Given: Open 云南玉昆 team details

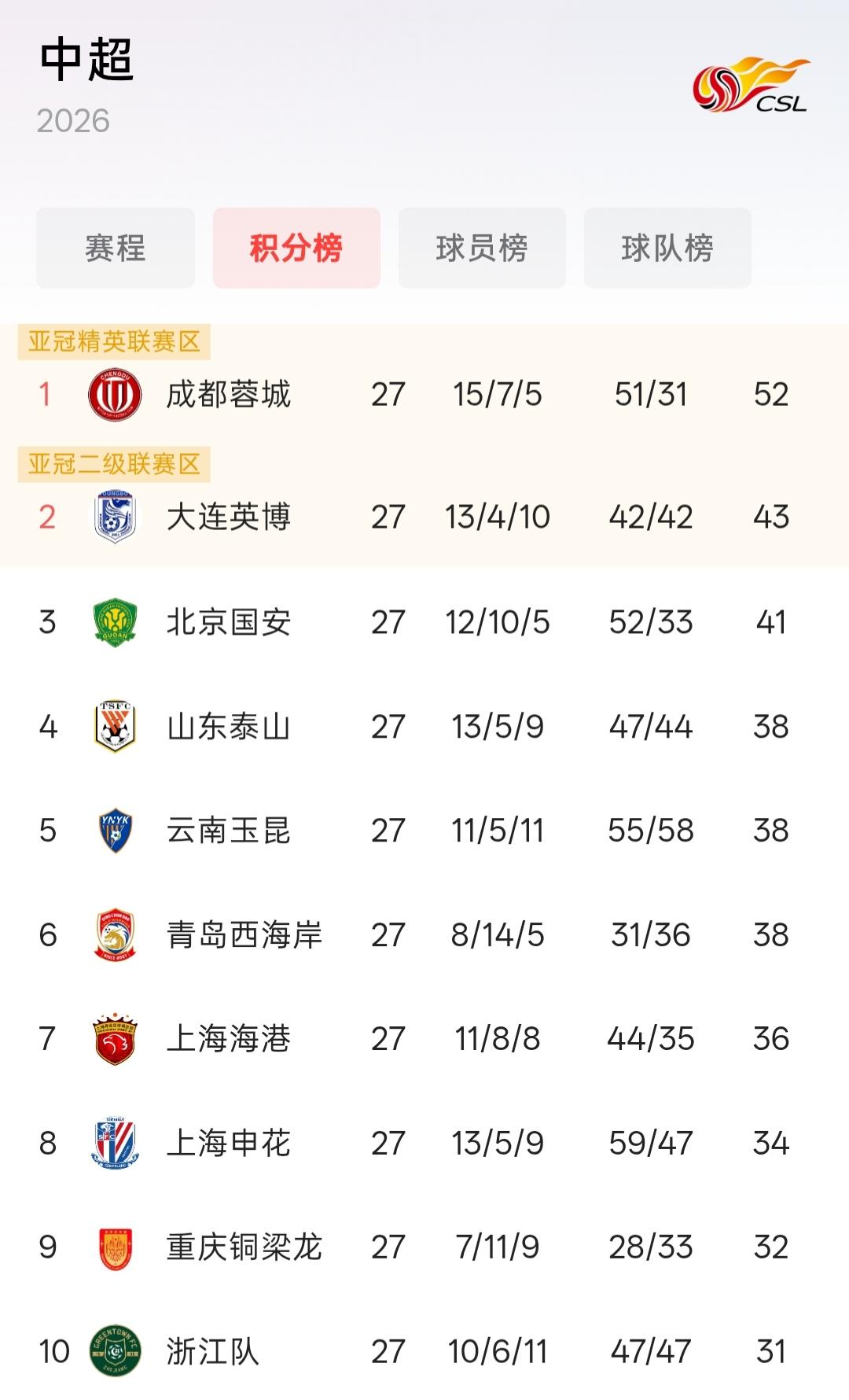Looking at the screenshot, I should tap(424, 831).
